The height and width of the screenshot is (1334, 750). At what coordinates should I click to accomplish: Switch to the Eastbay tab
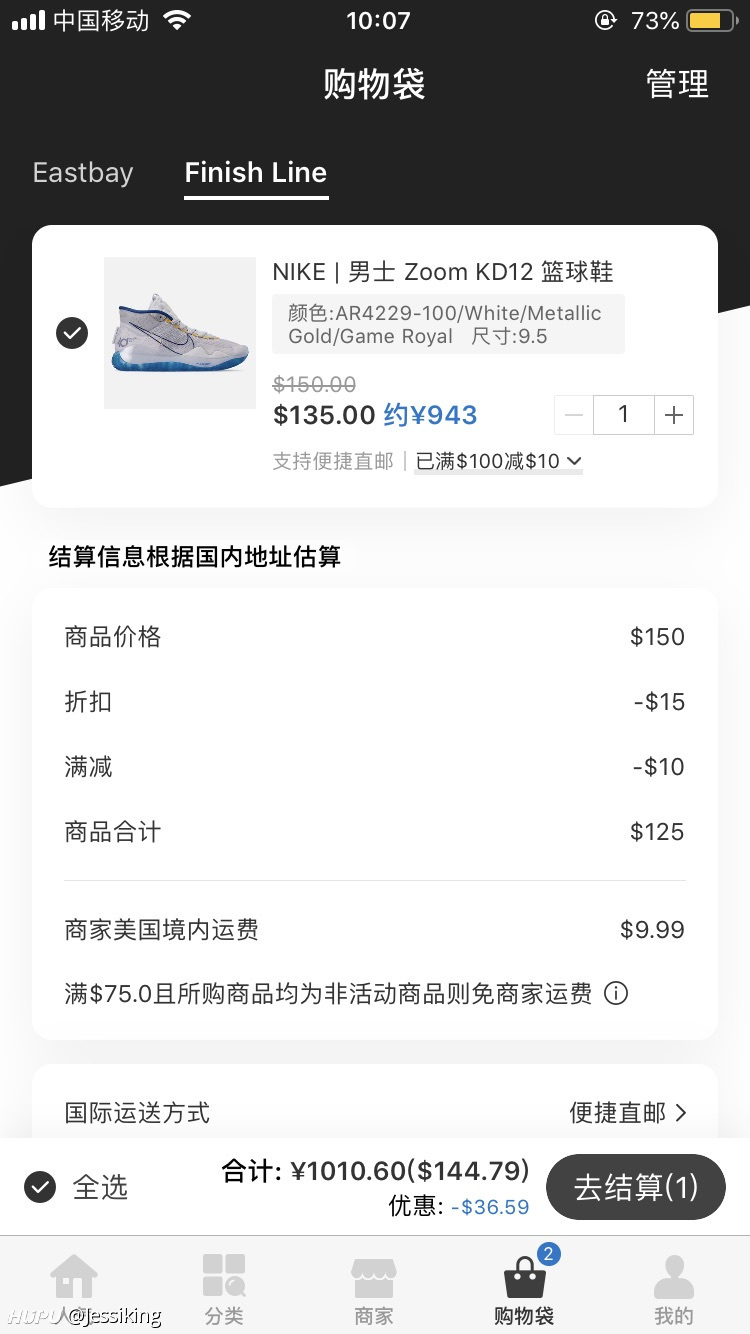pyautogui.click(x=83, y=173)
